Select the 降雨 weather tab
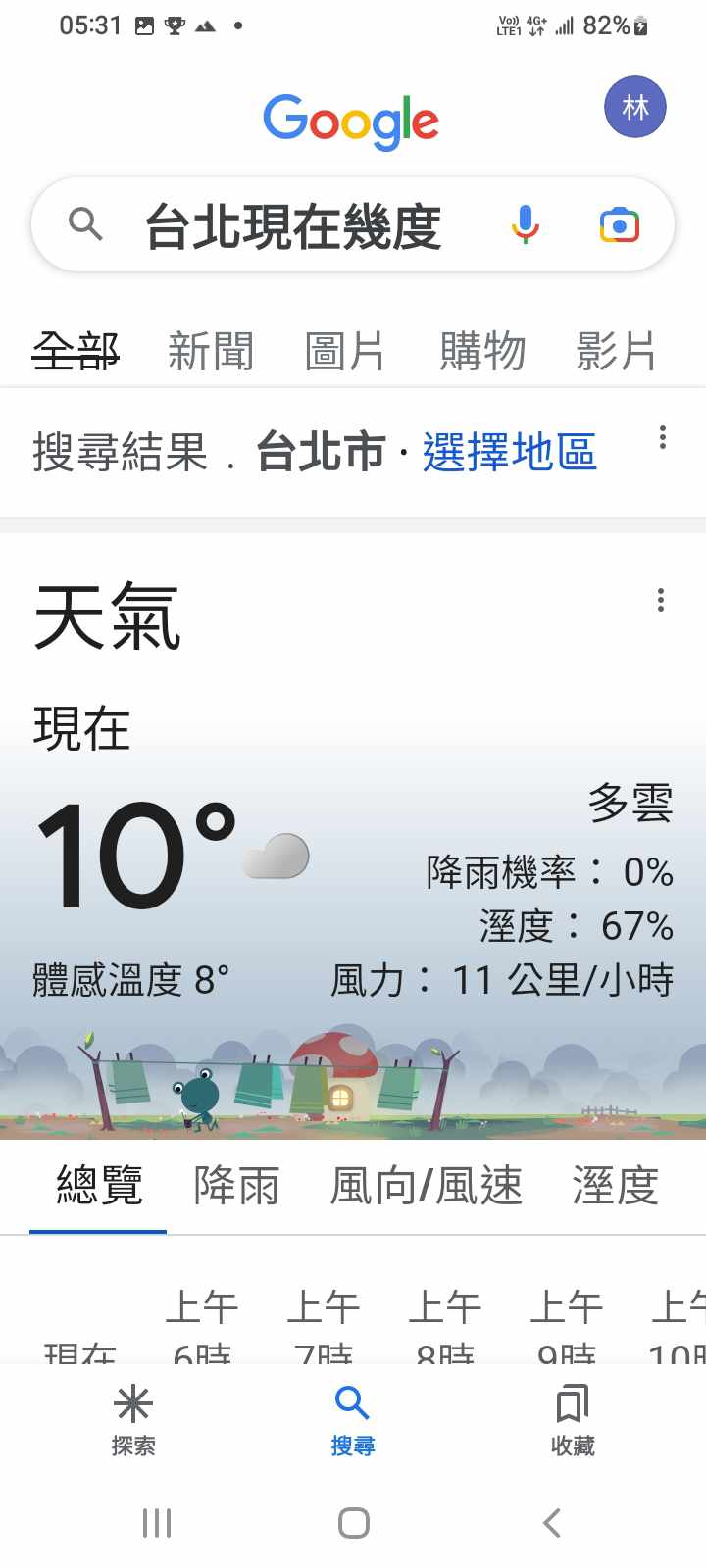The width and height of the screenshot is (706, 1568). [x=236, y=1186]
